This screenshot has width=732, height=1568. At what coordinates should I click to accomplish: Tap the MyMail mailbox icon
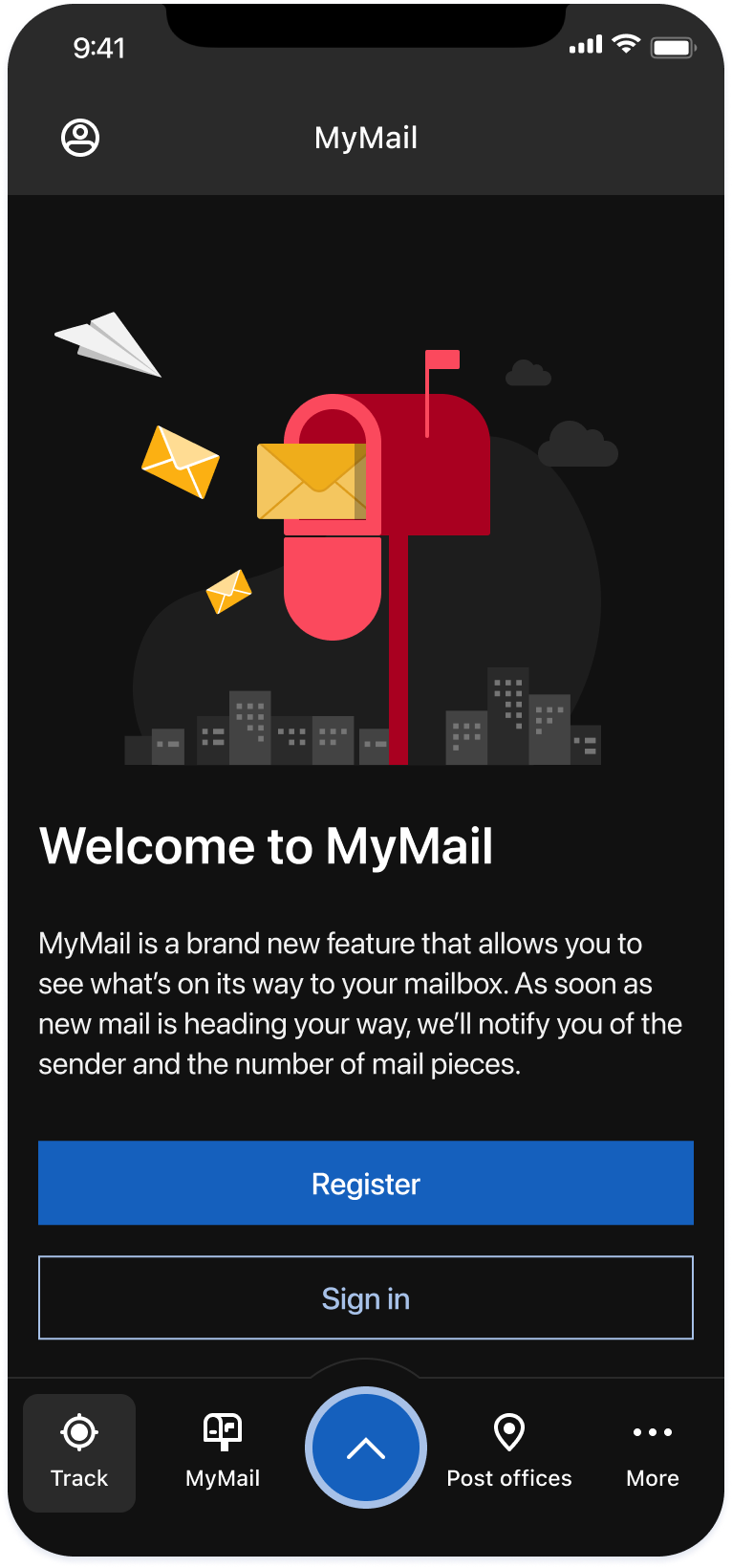point(222,1432)
